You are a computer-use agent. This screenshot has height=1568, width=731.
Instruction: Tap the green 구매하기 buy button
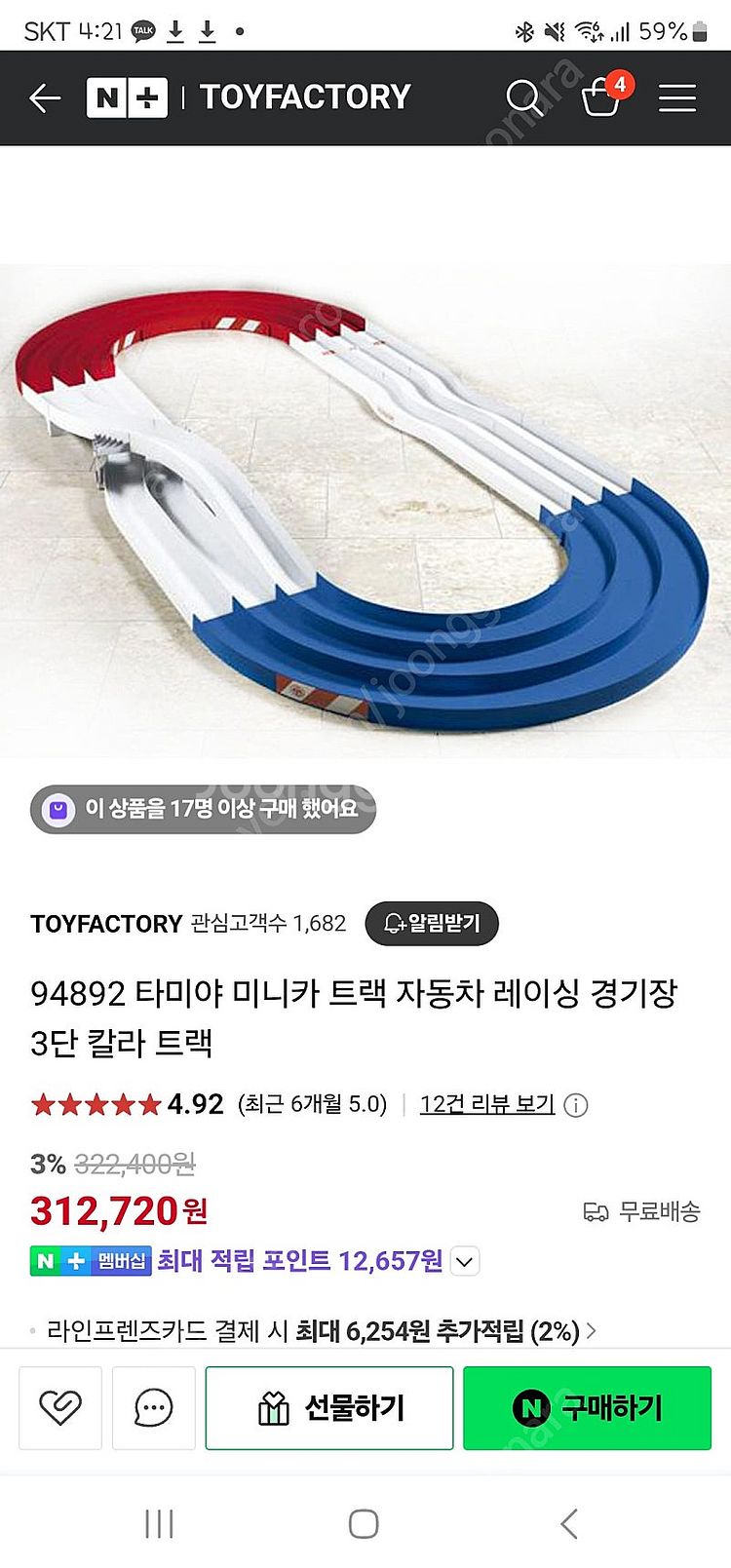tap(587, 1407)
